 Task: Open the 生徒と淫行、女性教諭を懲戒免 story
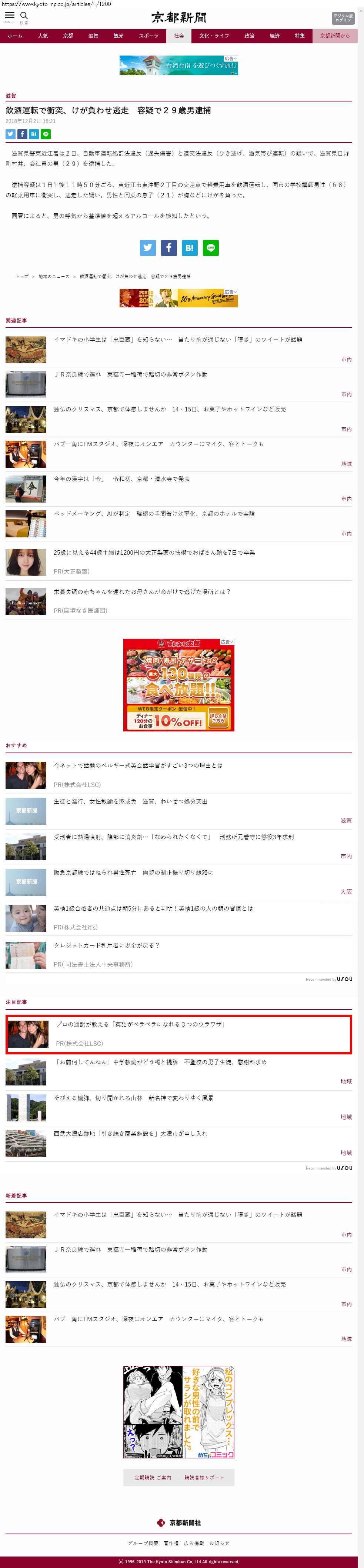[x=130, y=802]
